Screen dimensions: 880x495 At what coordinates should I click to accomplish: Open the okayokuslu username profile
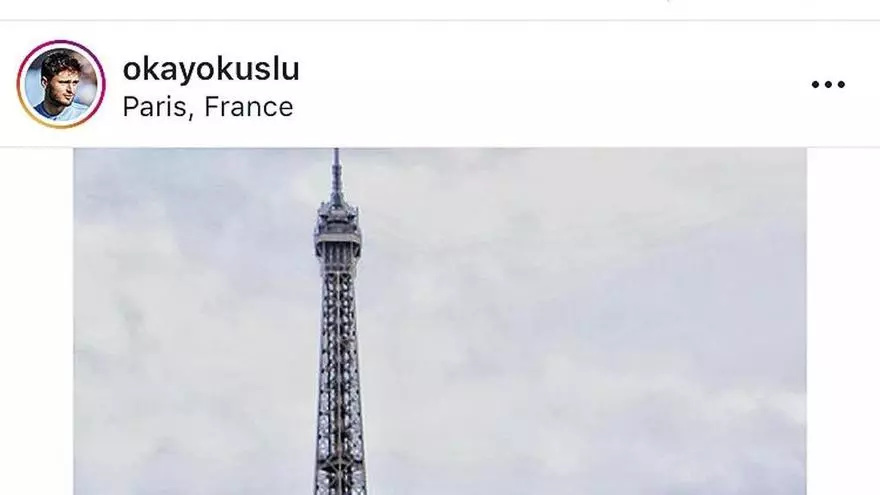tap(210, 69)
